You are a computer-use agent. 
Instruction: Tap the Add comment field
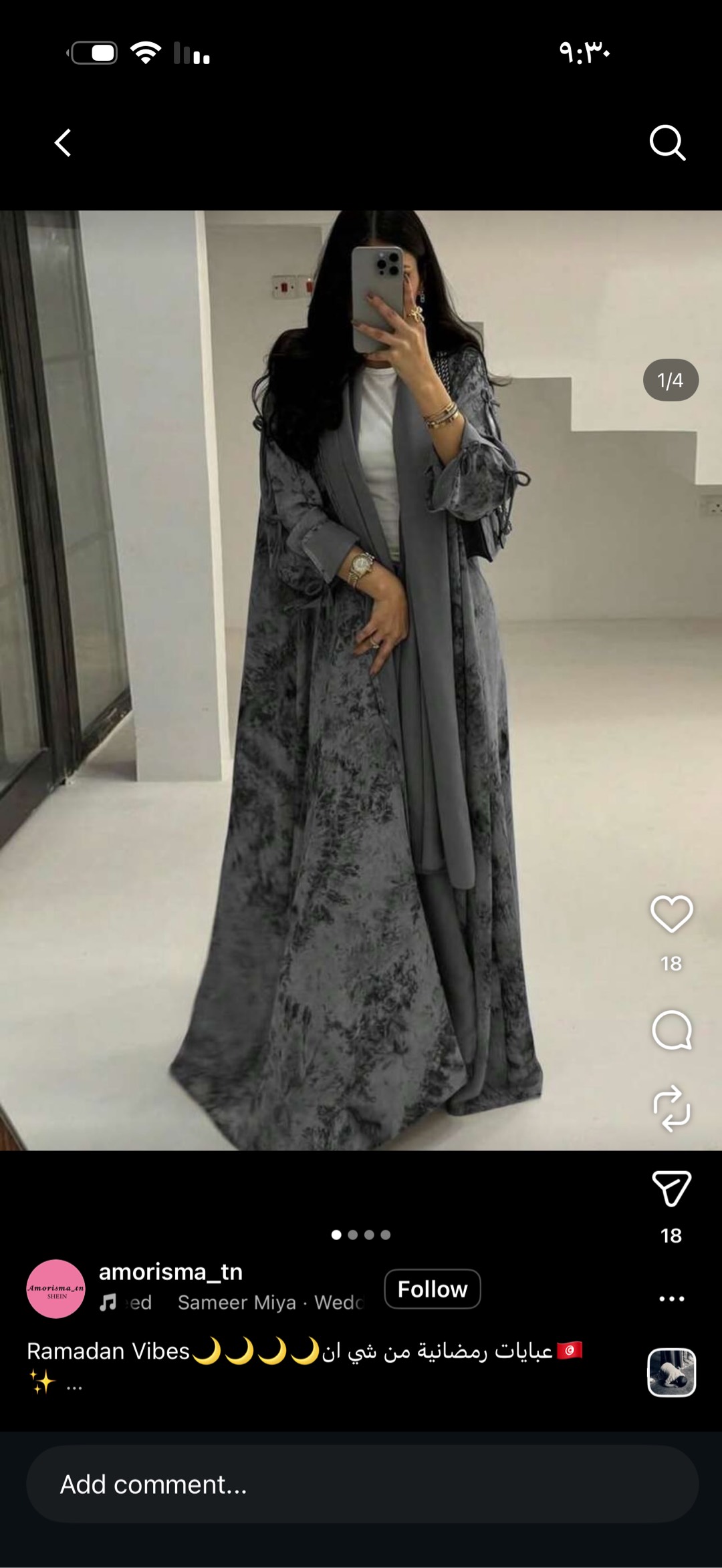362,1484
